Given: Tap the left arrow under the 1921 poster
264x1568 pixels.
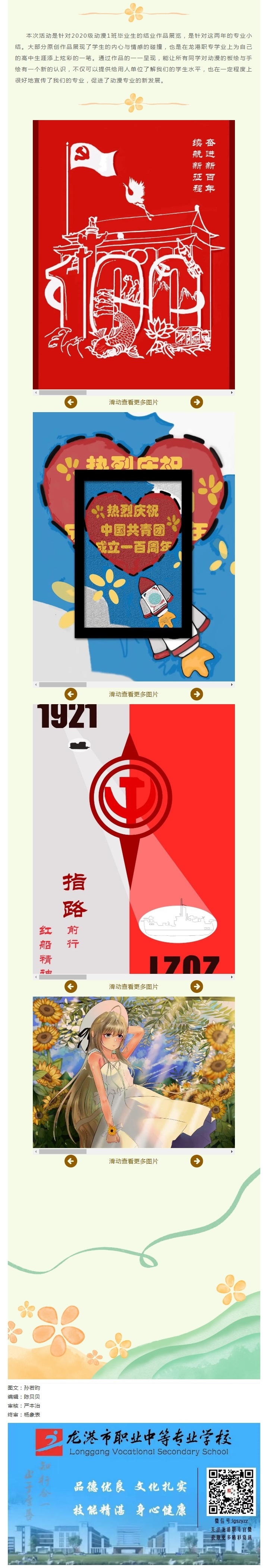Looking at the screenshot, I should tap(70, 986).
